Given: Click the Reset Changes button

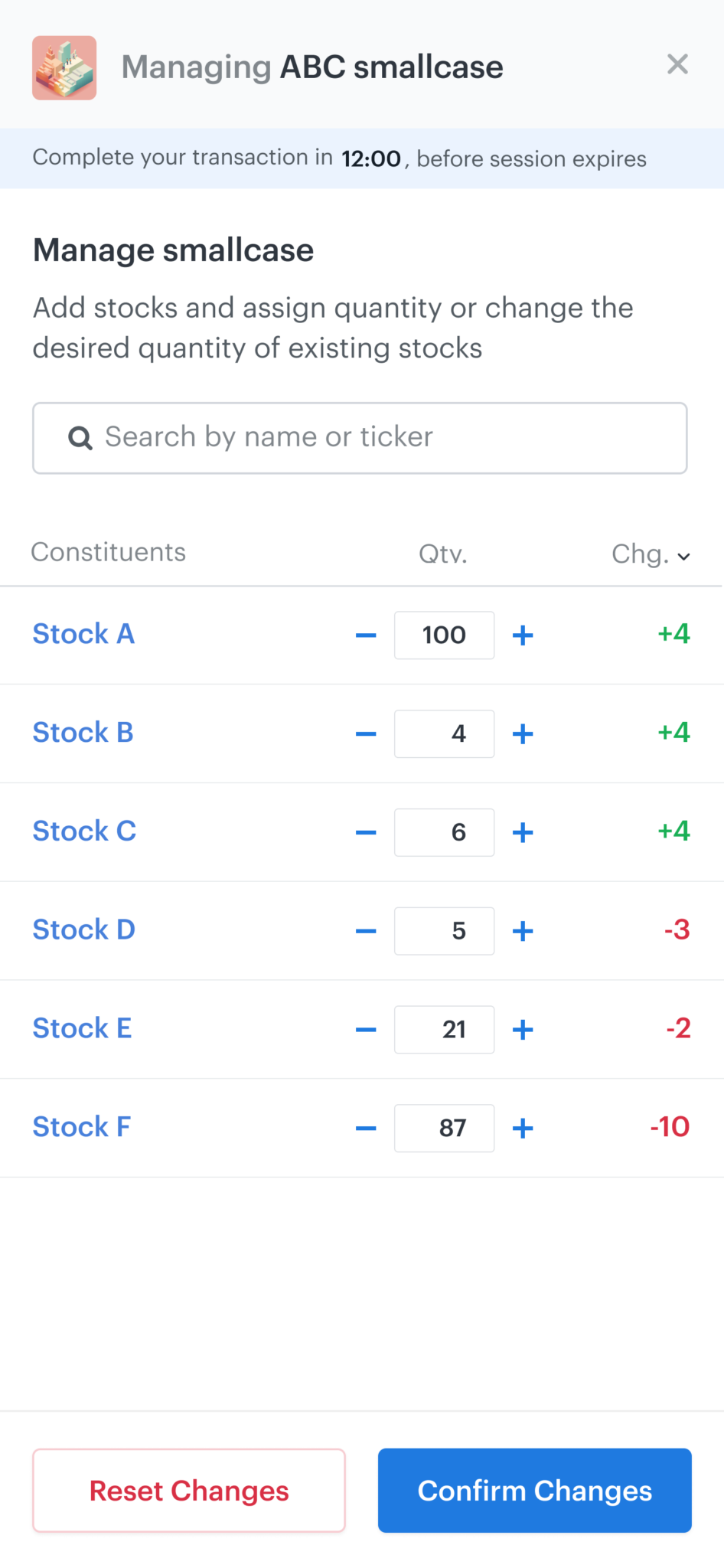Looking at the screenshot, I should point(189,1490).
